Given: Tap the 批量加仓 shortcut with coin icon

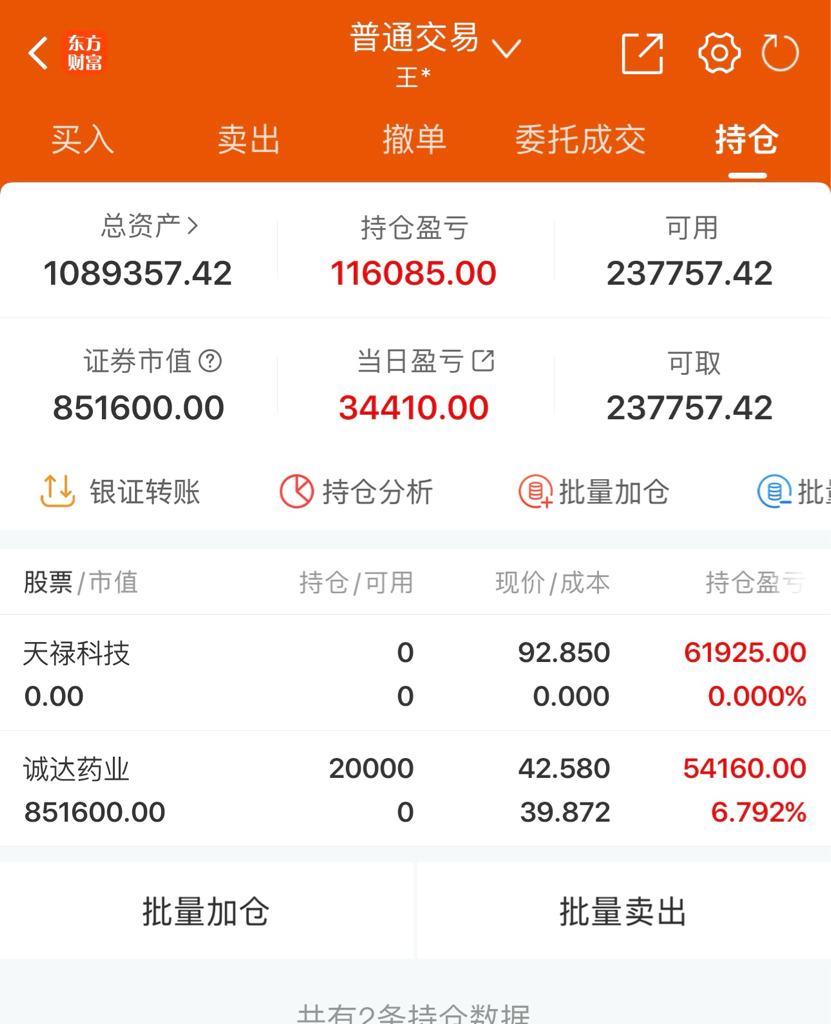Looking at the screenshot, I should click(594, 492).
